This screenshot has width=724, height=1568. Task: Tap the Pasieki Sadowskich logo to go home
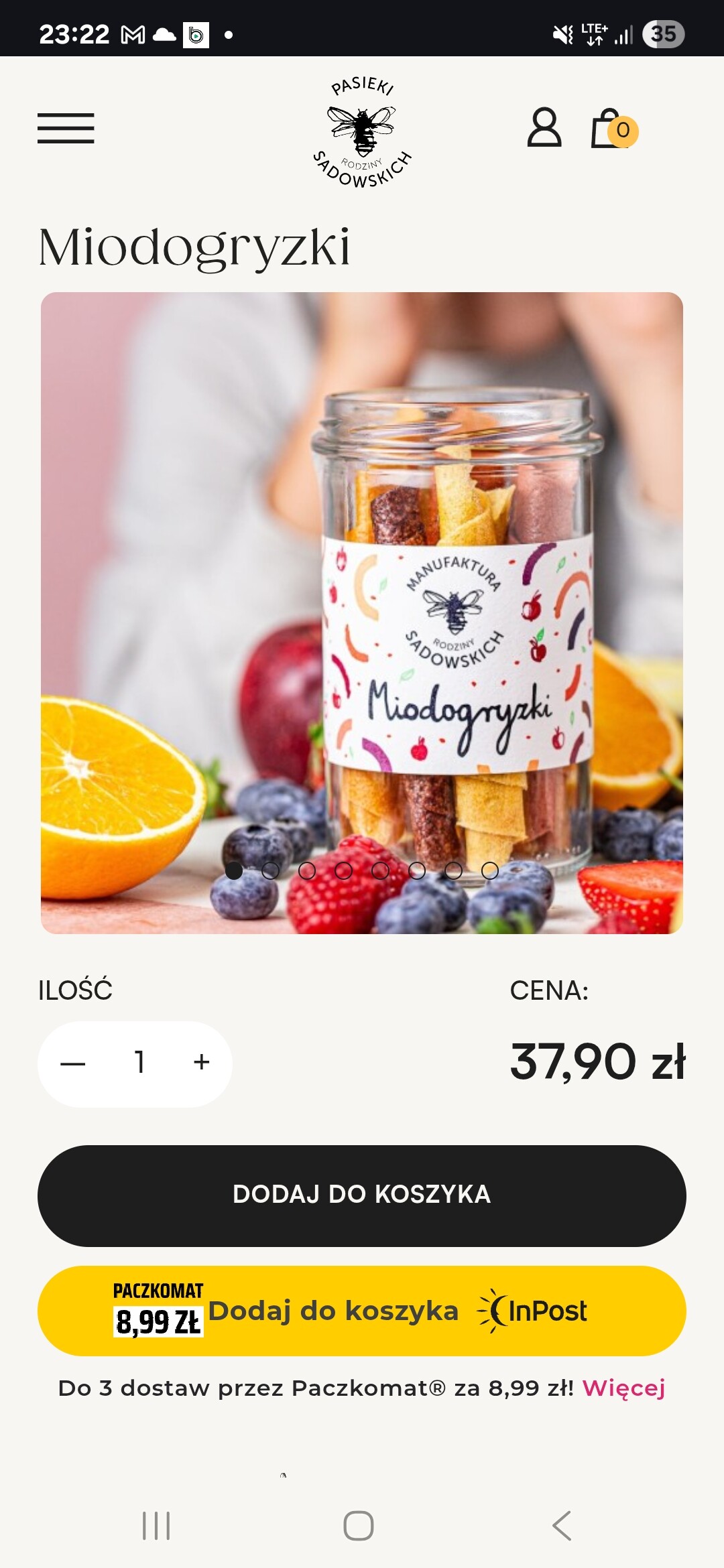(362, 132)
